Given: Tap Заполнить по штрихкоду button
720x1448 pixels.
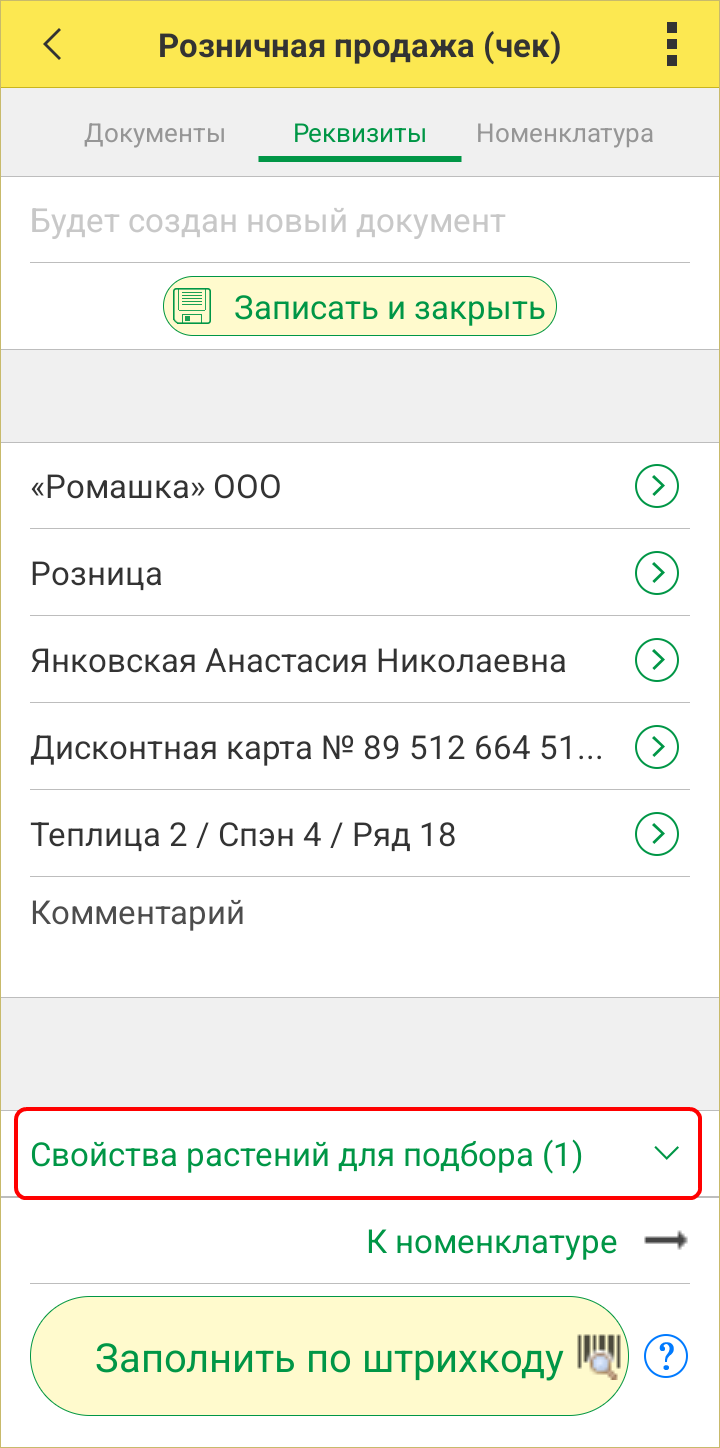Looking at the screenshot, I should click(329, 1357).
